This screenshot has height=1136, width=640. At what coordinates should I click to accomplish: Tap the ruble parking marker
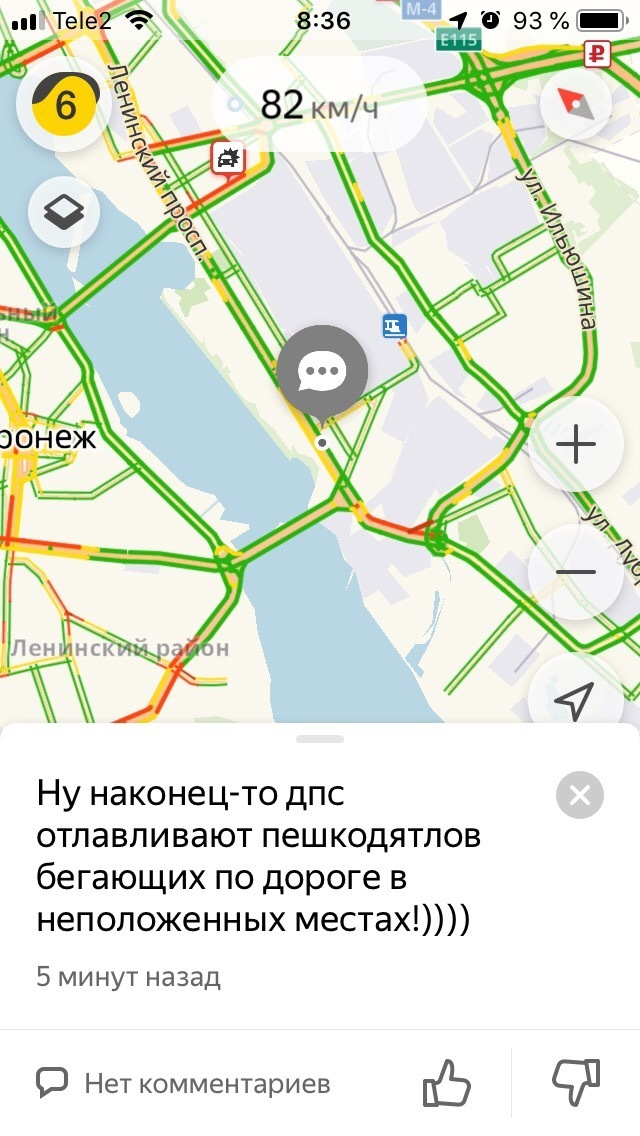click(x=597, y=54)
